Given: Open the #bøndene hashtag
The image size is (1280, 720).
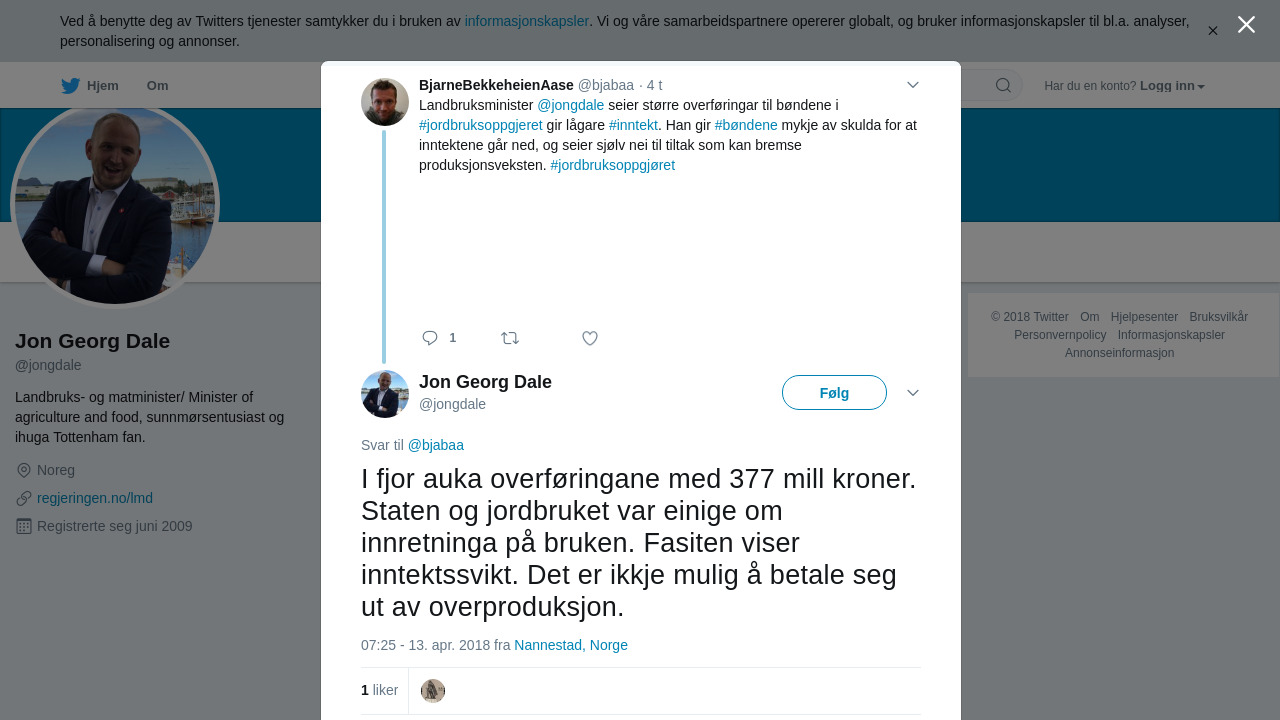Looking at the screenshot, I should (x=746, y=125).
